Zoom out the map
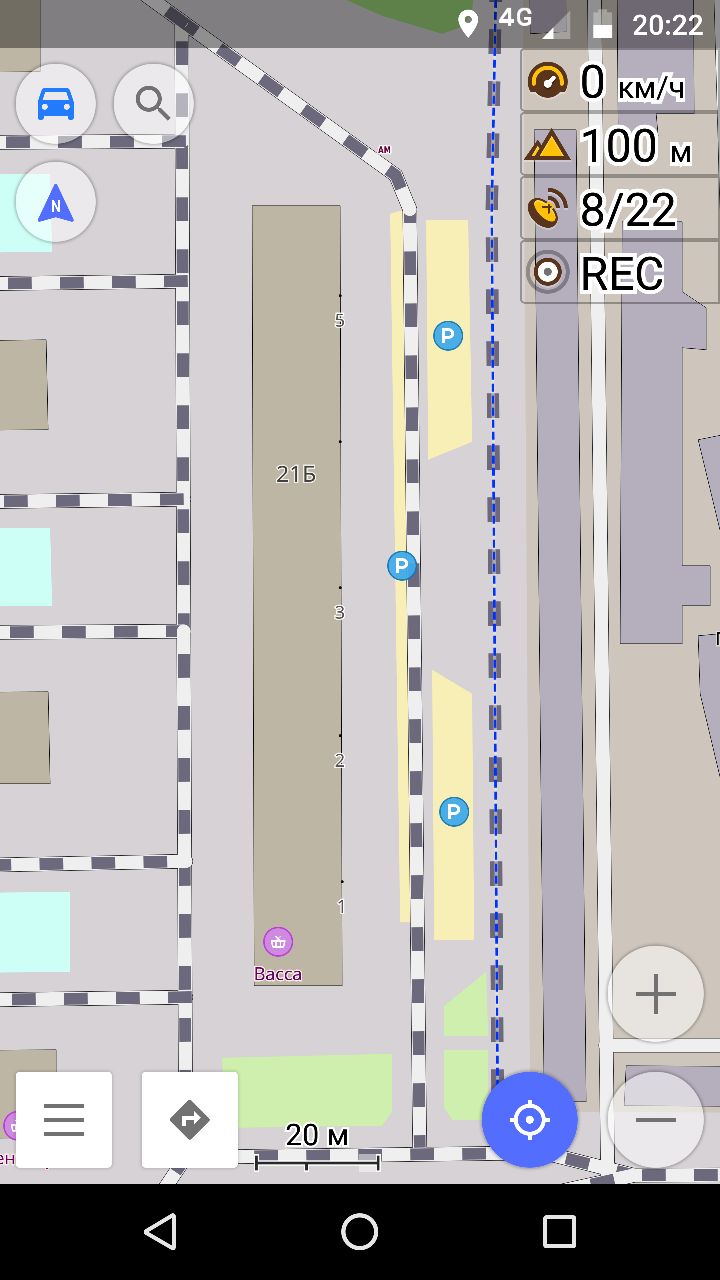The image size is (720, 1280). click(x=656, y=1120)
